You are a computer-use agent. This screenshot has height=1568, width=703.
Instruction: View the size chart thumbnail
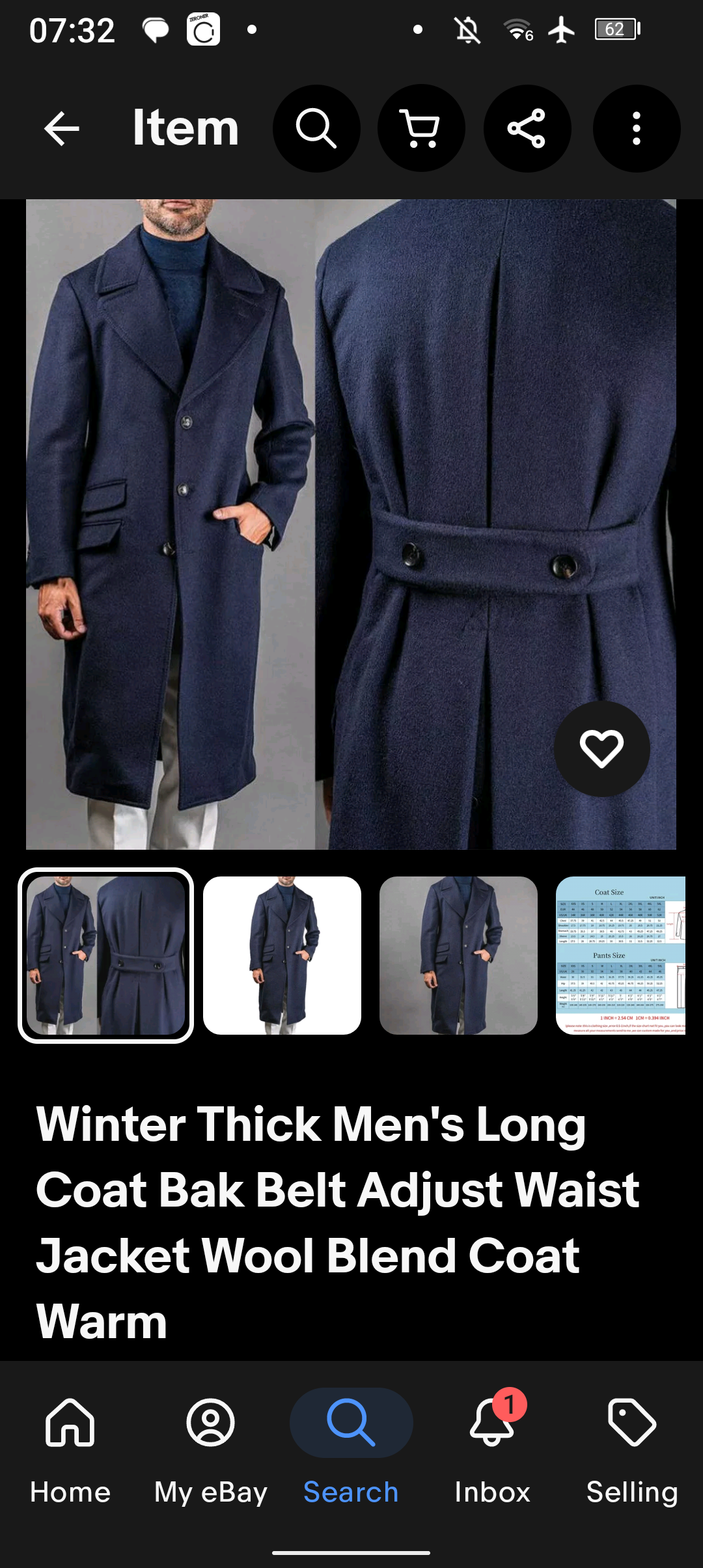(620, 955)
